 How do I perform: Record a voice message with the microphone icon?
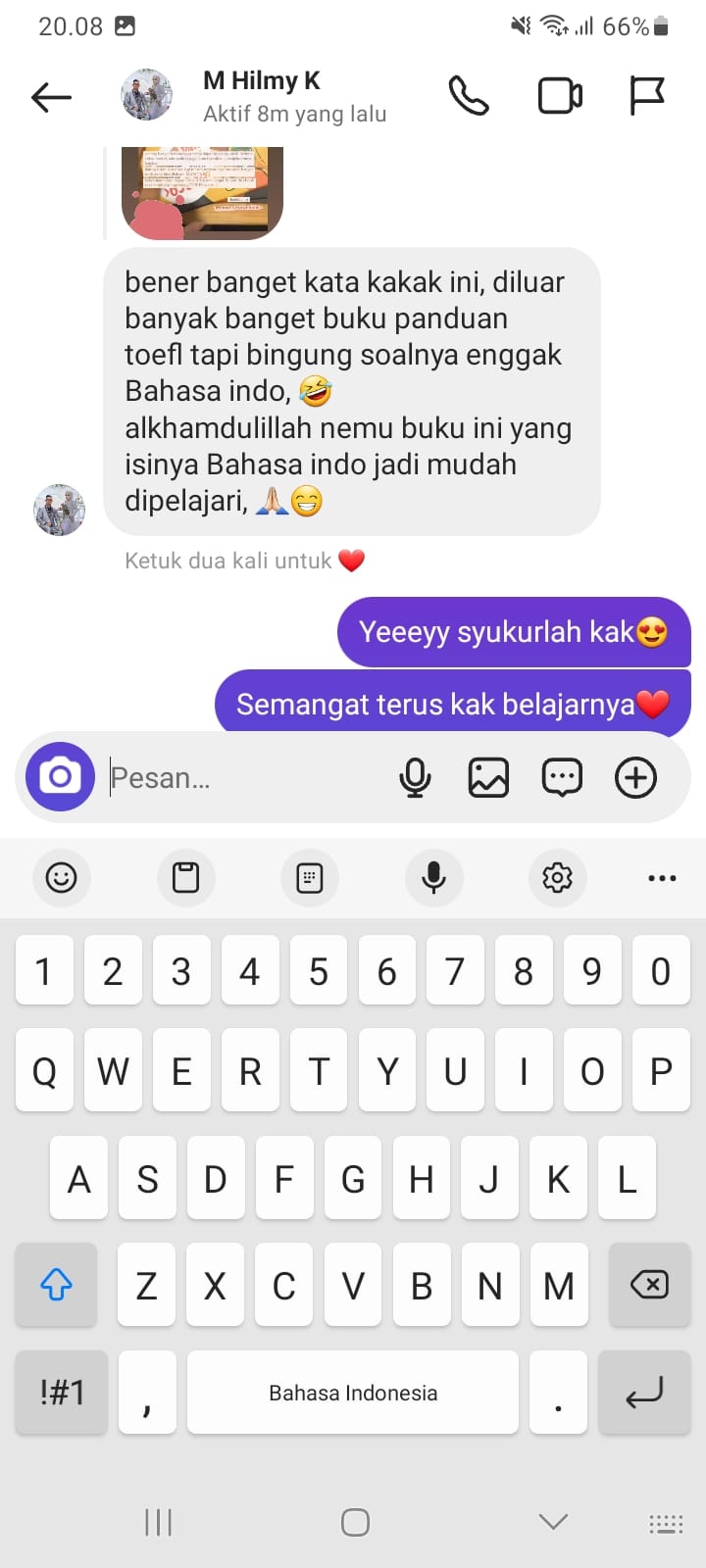point(415,778)
